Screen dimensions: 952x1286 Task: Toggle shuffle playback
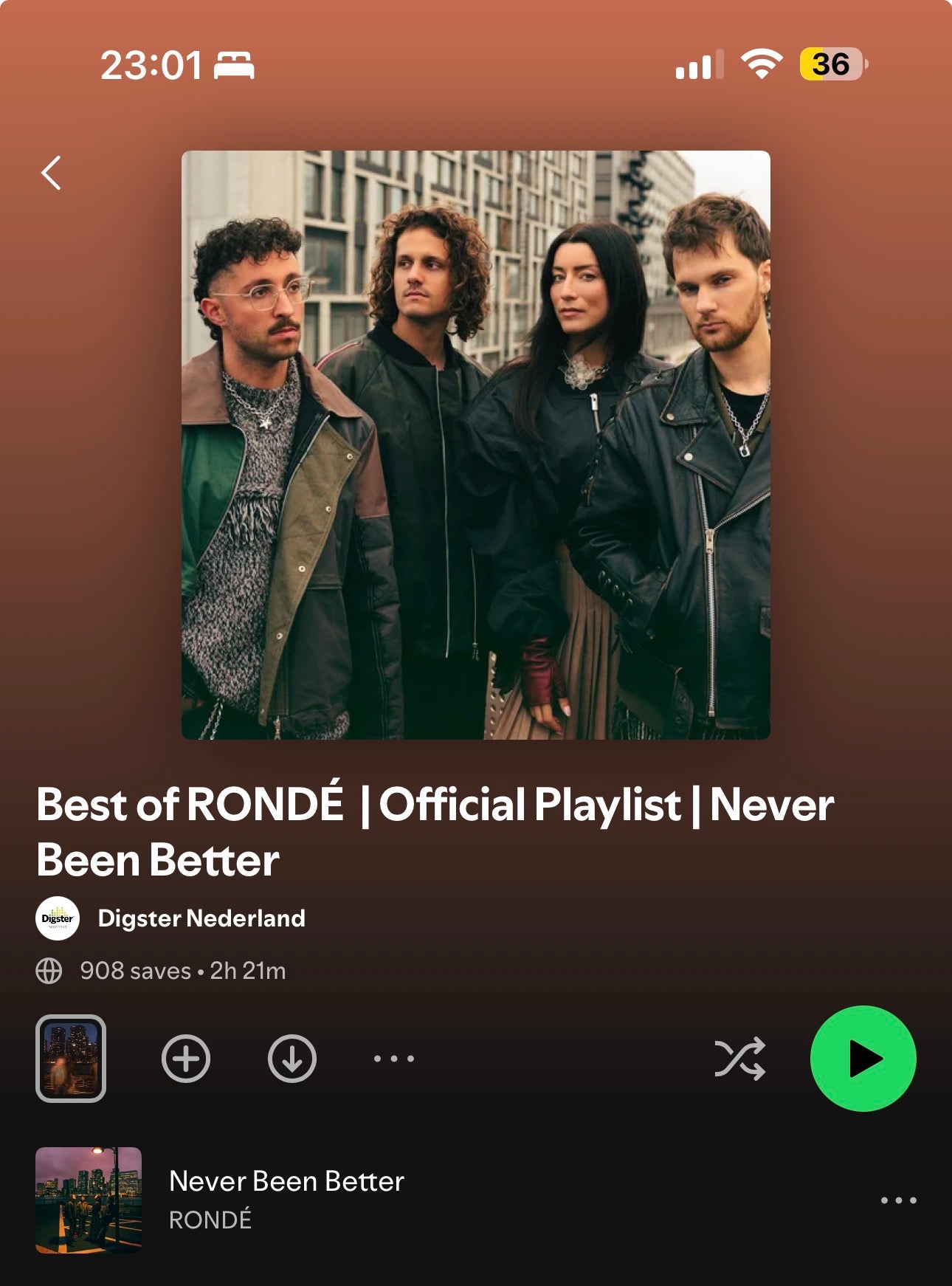(739, 1059)
